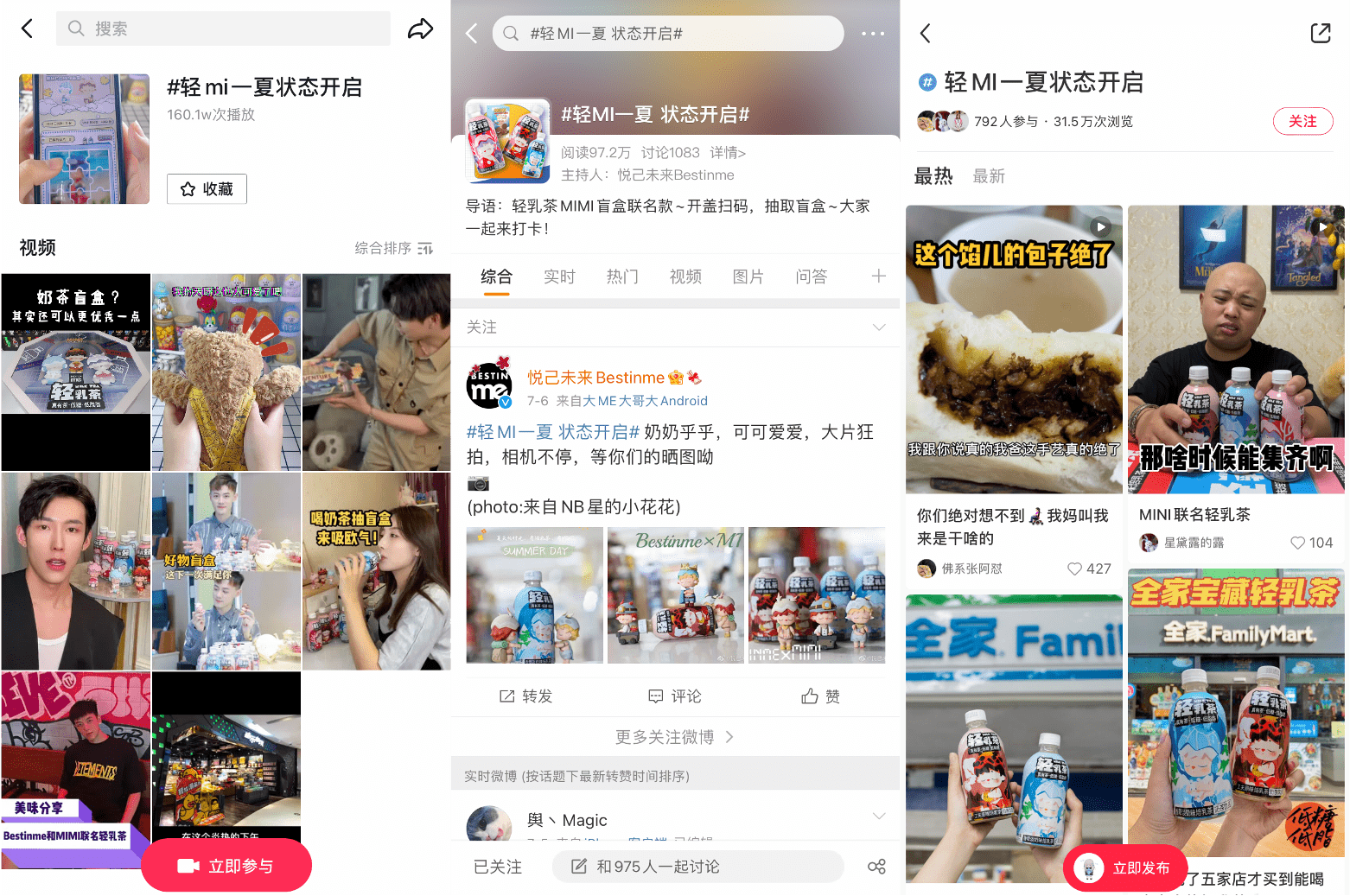Viewport: 1350px width, 896px height.
Task: Expand the 关注 section chevron
Action: (x=879, y=327)
